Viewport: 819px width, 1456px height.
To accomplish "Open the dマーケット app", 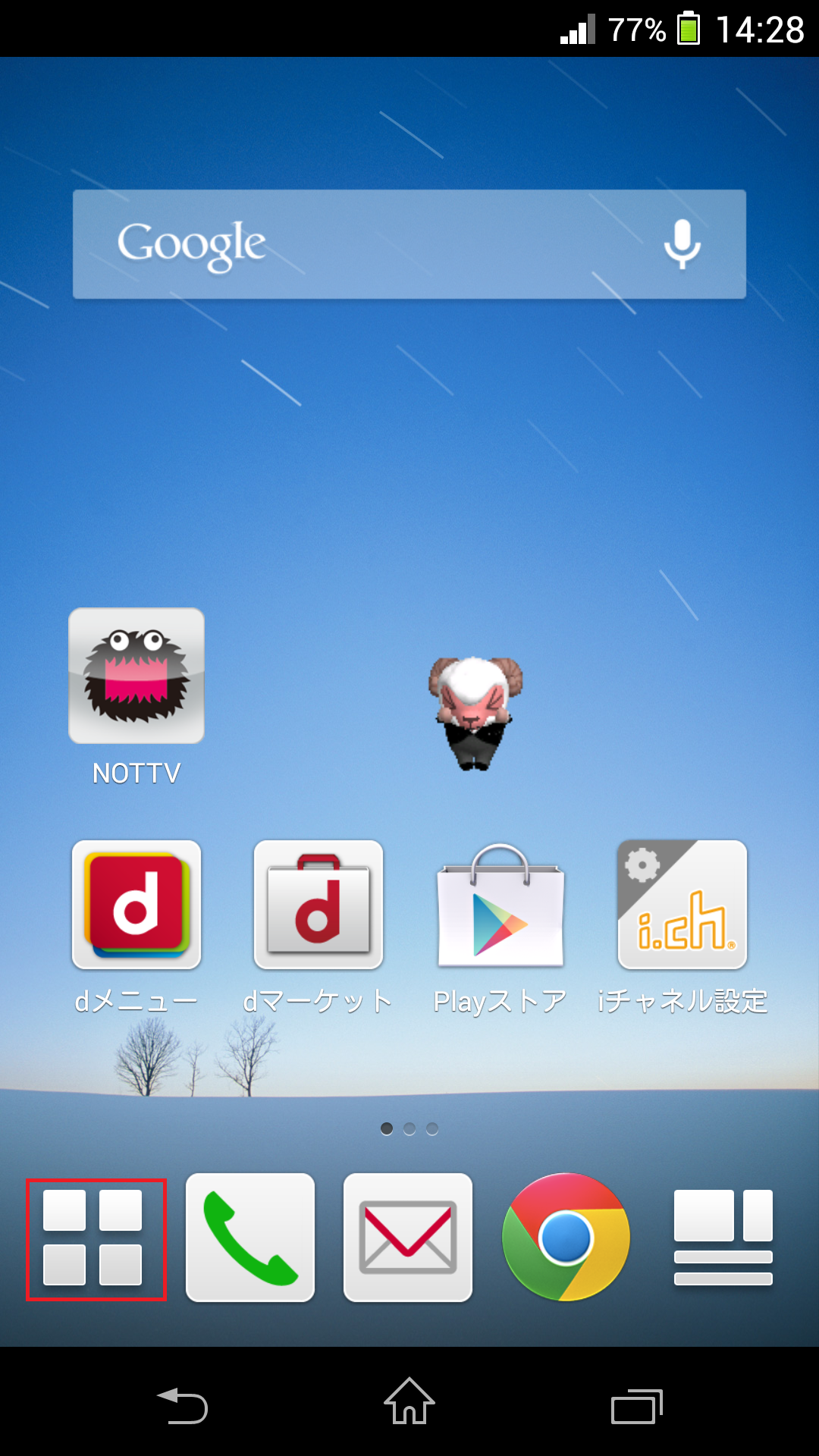I will point(318,905).
